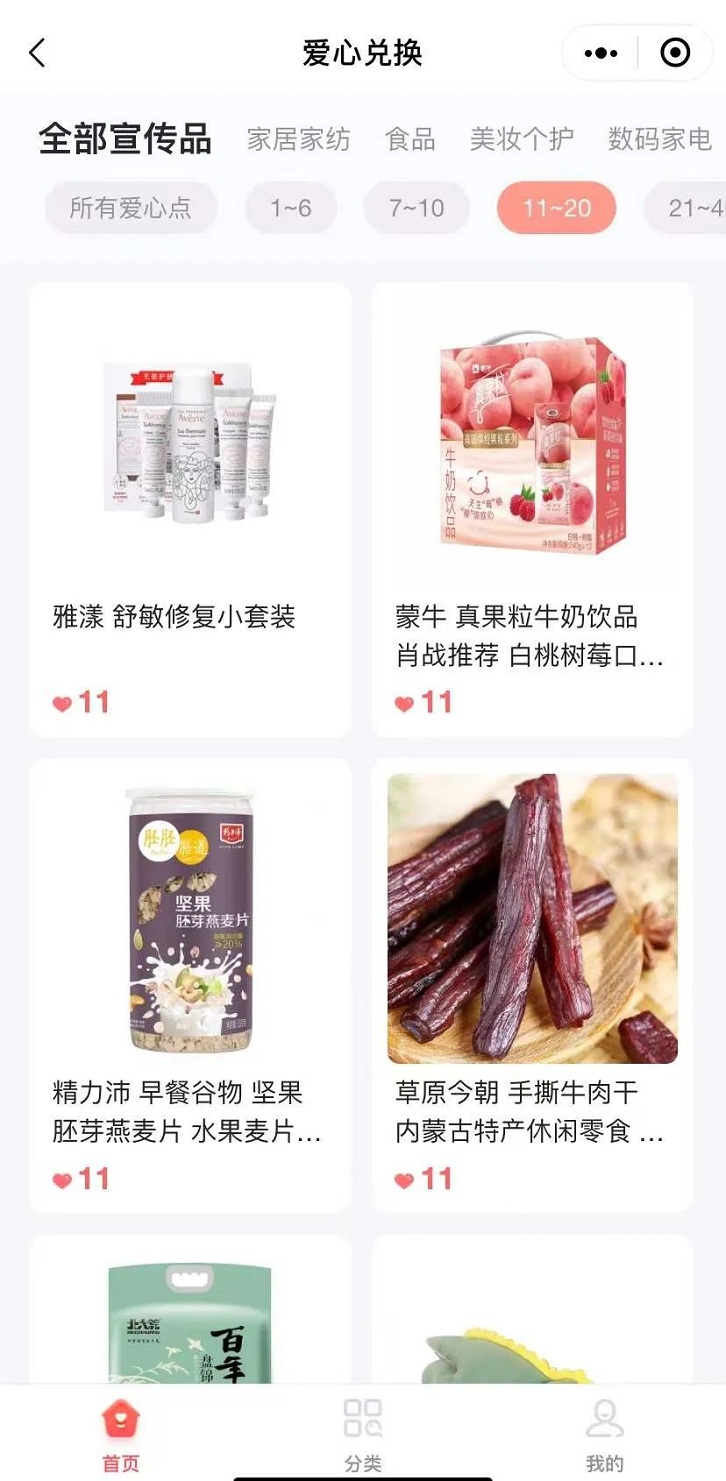Go to the 首页 bottom tab
This screenshot has width=726, height=1481.
click(x=121, y=1435)
